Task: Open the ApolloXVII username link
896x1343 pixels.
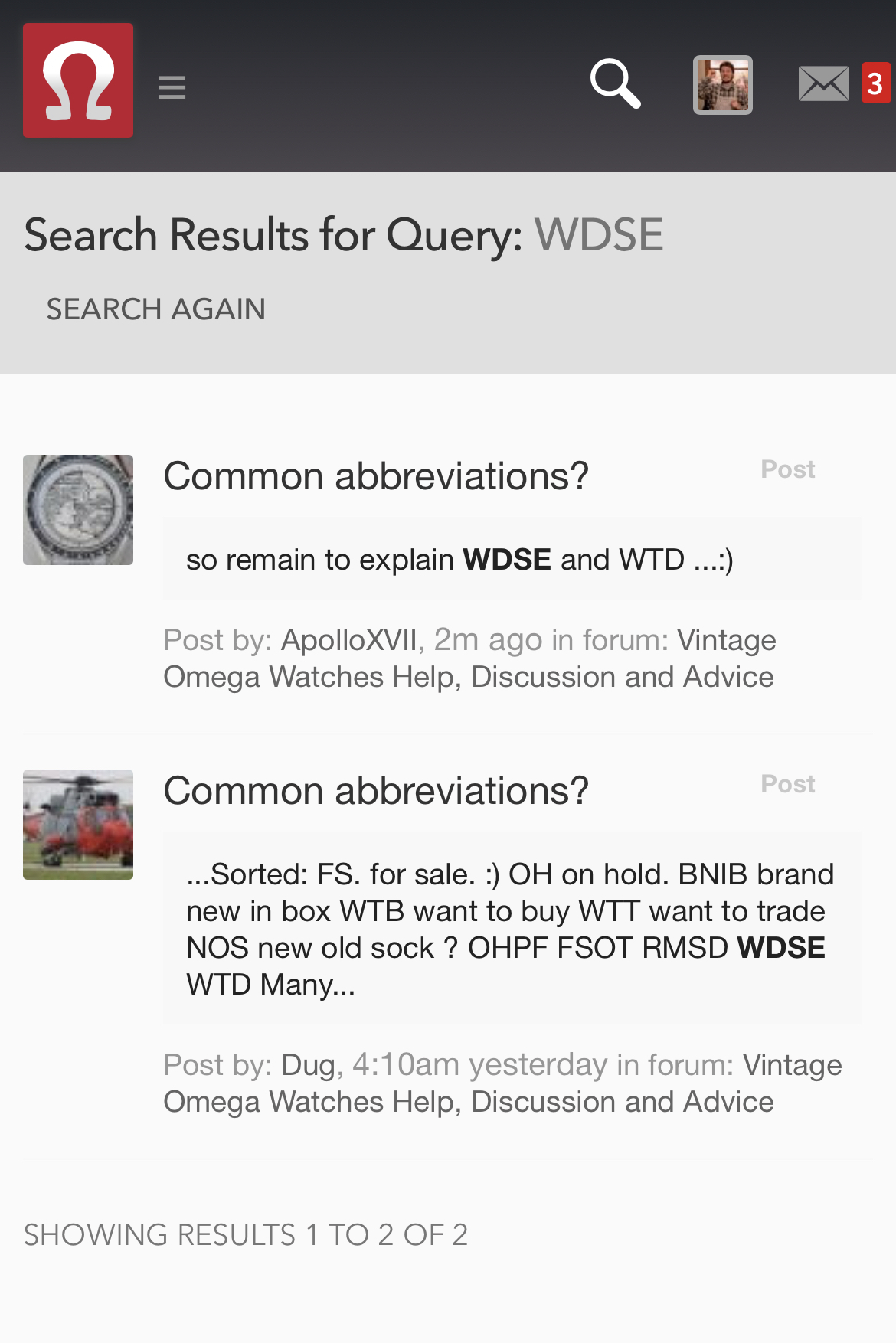Action: 349,640
